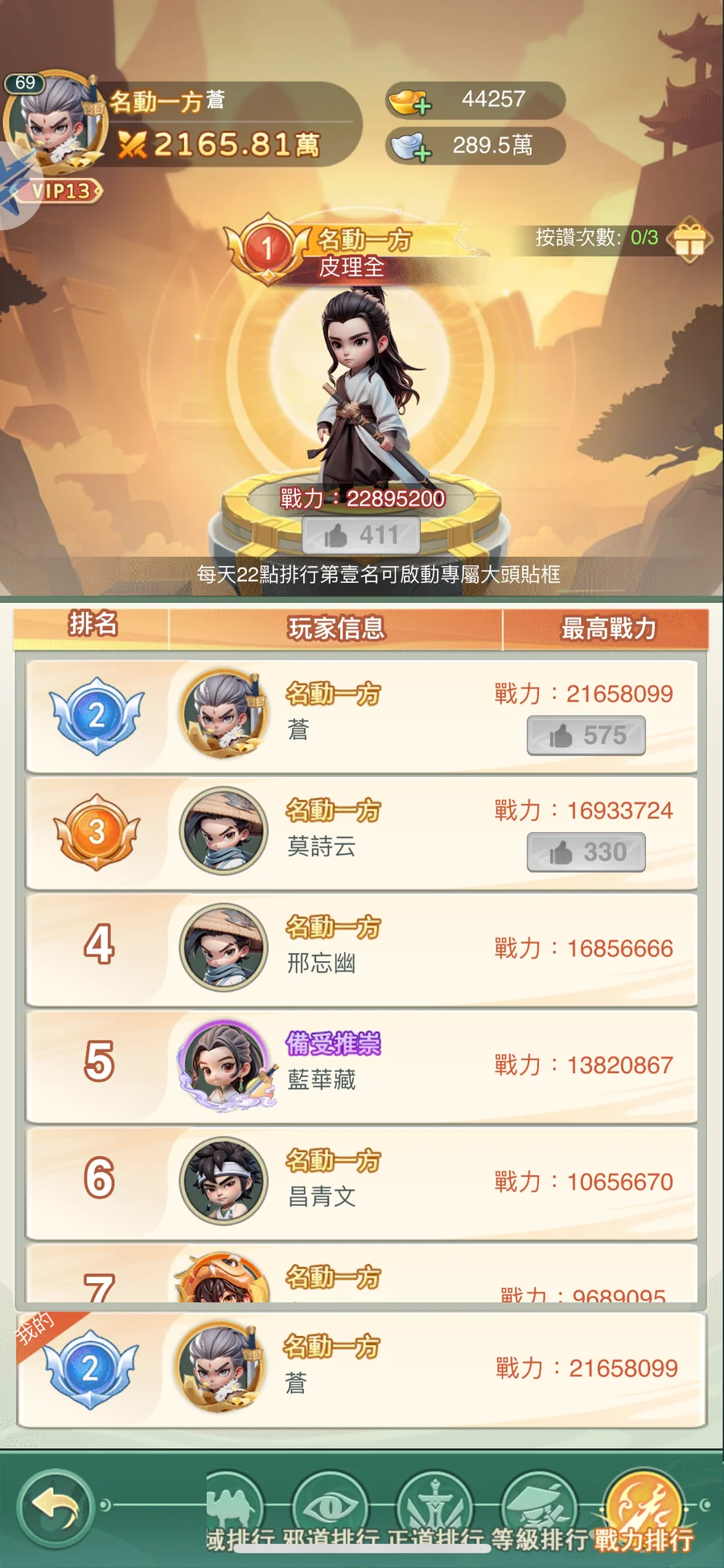This screenshot has height=1568, width=724.
Task: Open the like rewards gift box
Action: (x=689, y=238)
